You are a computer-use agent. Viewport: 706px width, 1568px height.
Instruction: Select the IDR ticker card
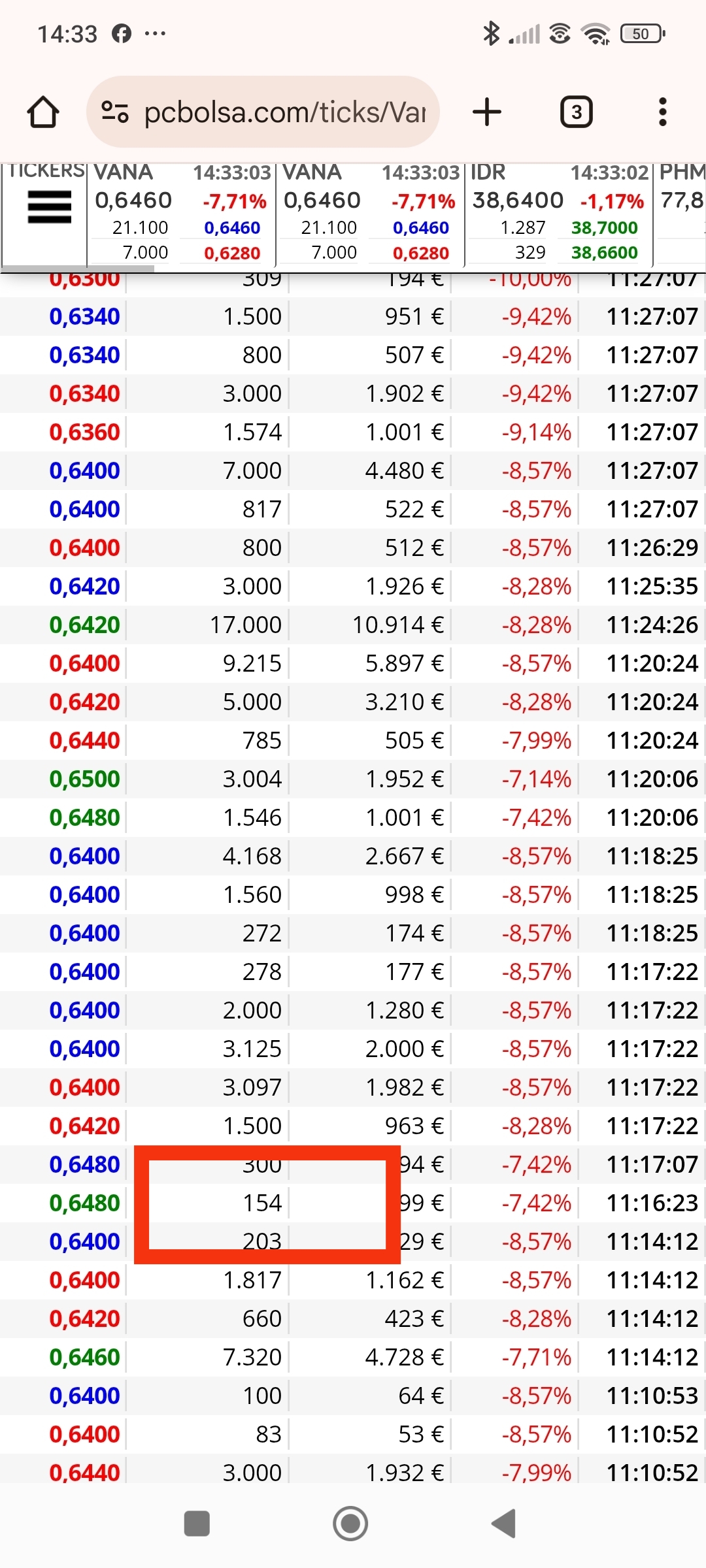559,214
